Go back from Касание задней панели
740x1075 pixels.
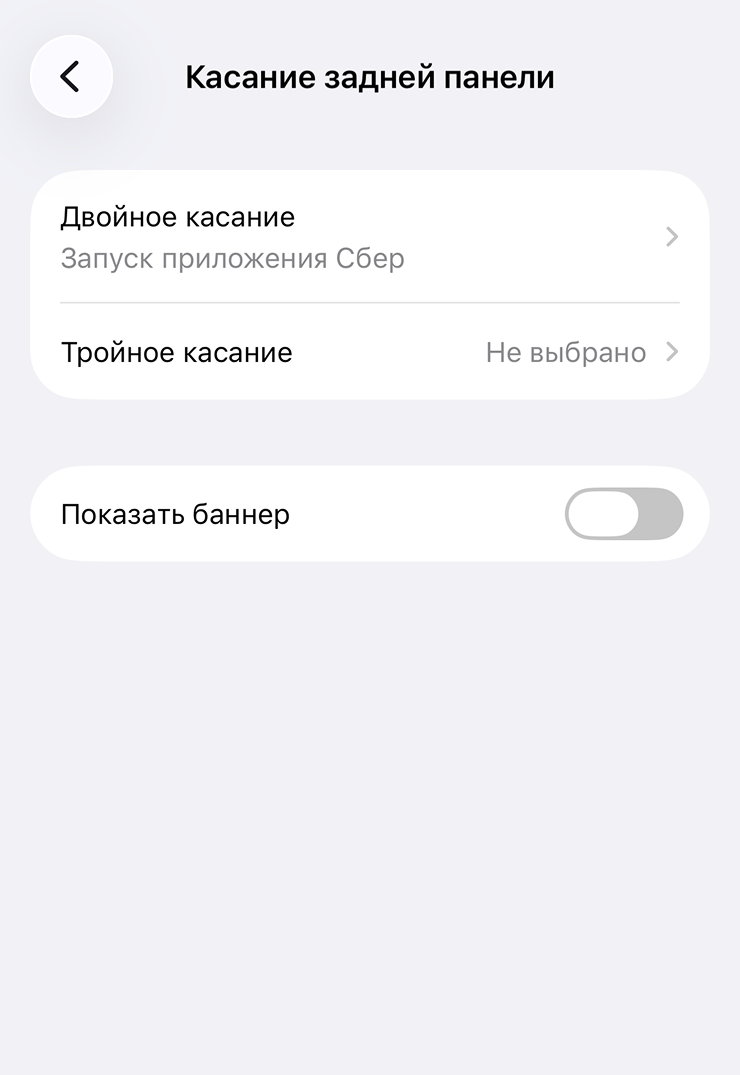(70, 77)
